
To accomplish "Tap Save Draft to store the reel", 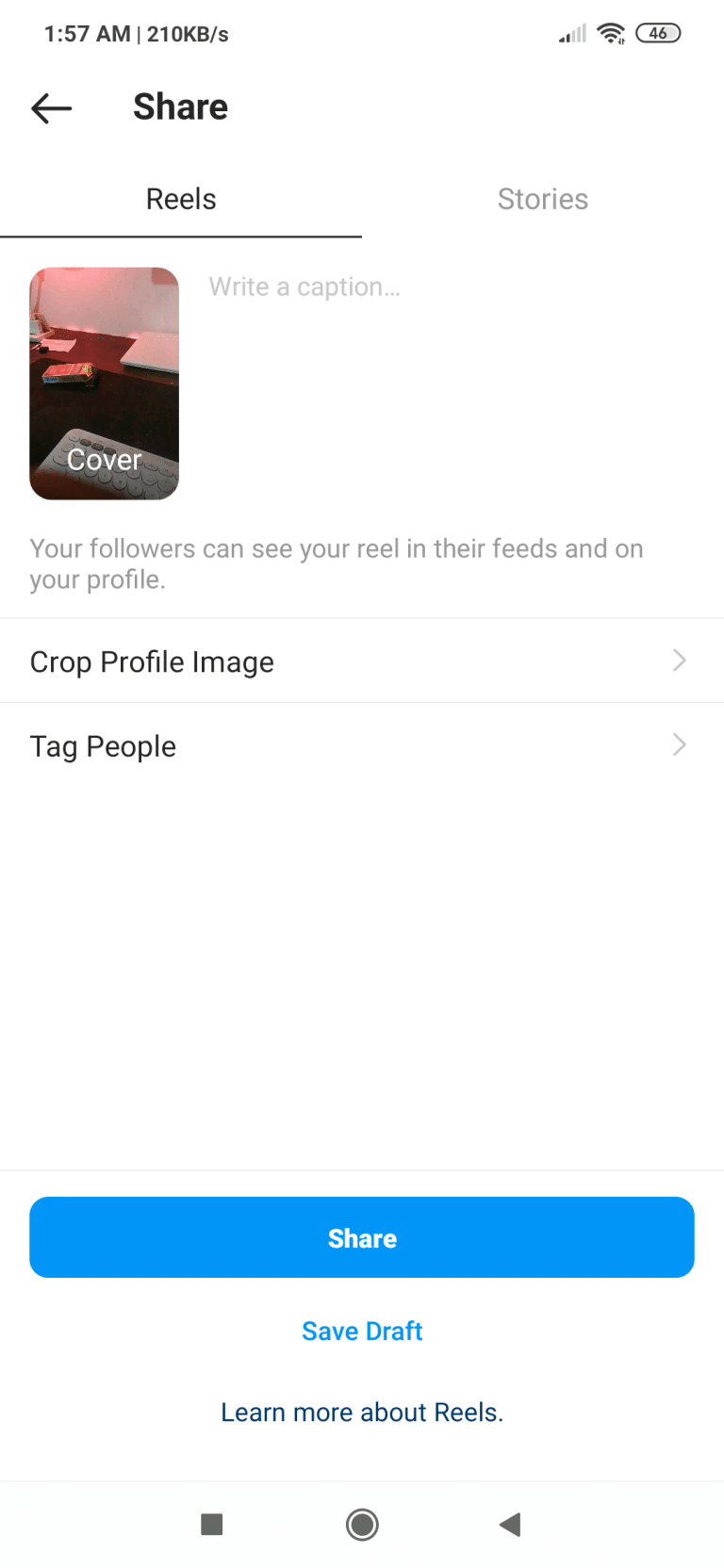I will (362, 1331).
